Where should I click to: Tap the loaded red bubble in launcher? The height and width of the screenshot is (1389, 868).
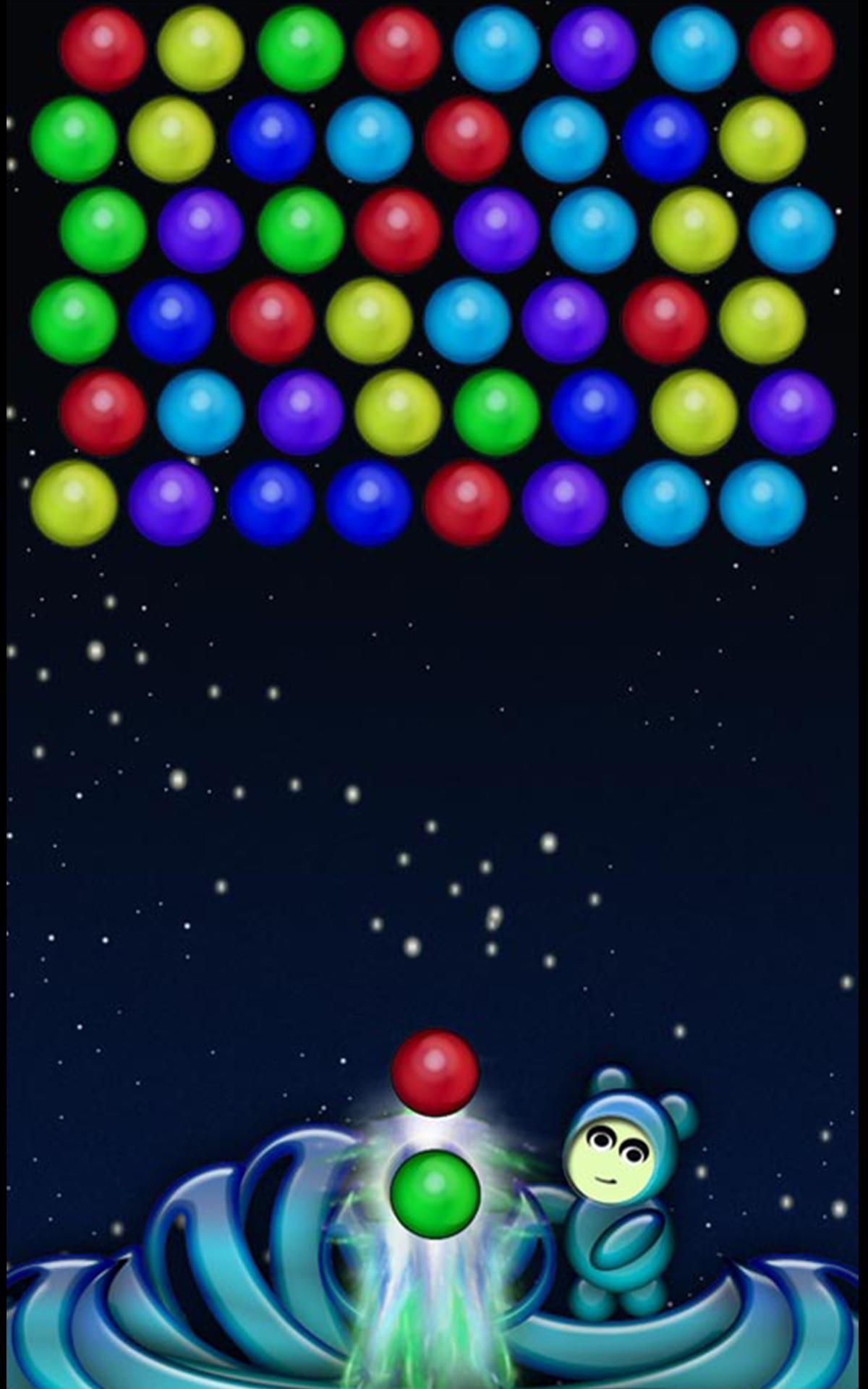coord(435,1074)
